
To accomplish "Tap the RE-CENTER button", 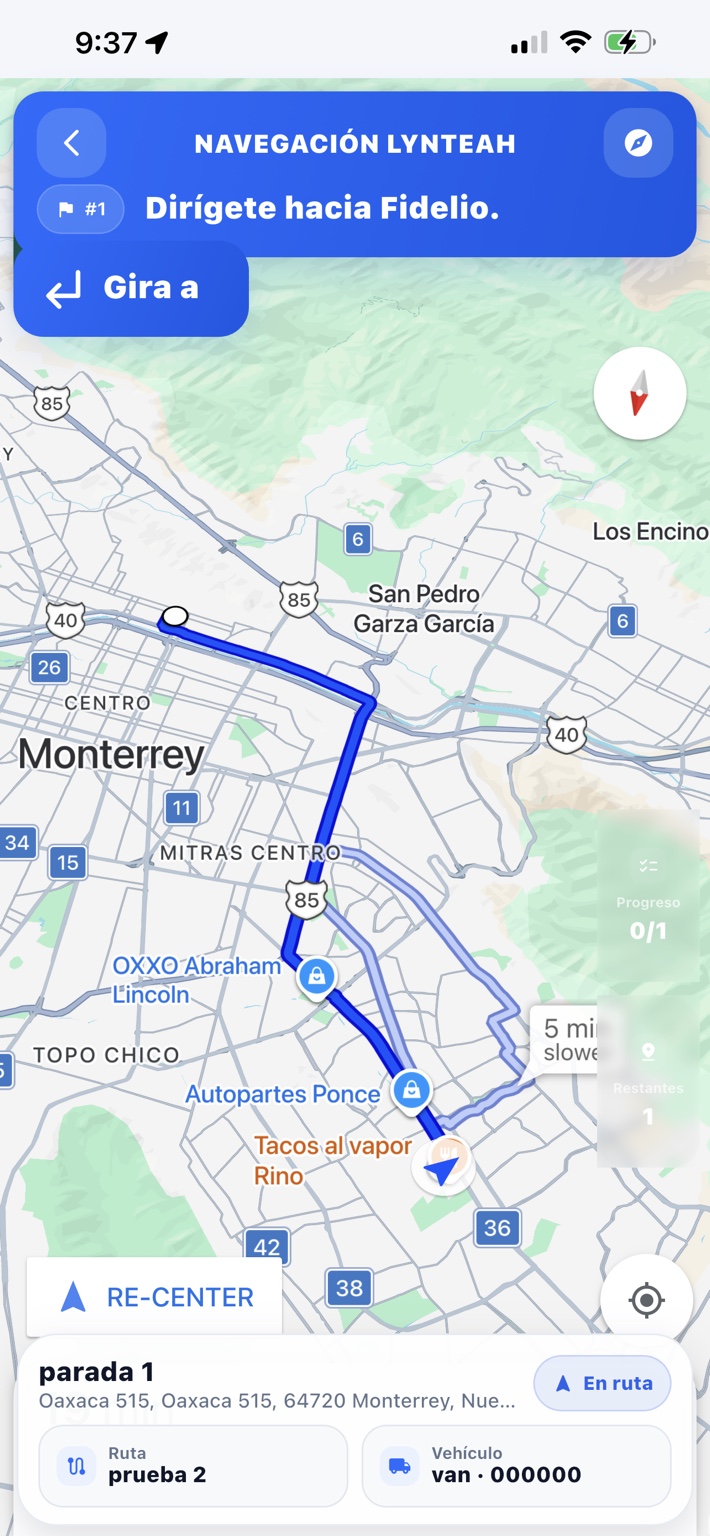I will (154, 1297).
